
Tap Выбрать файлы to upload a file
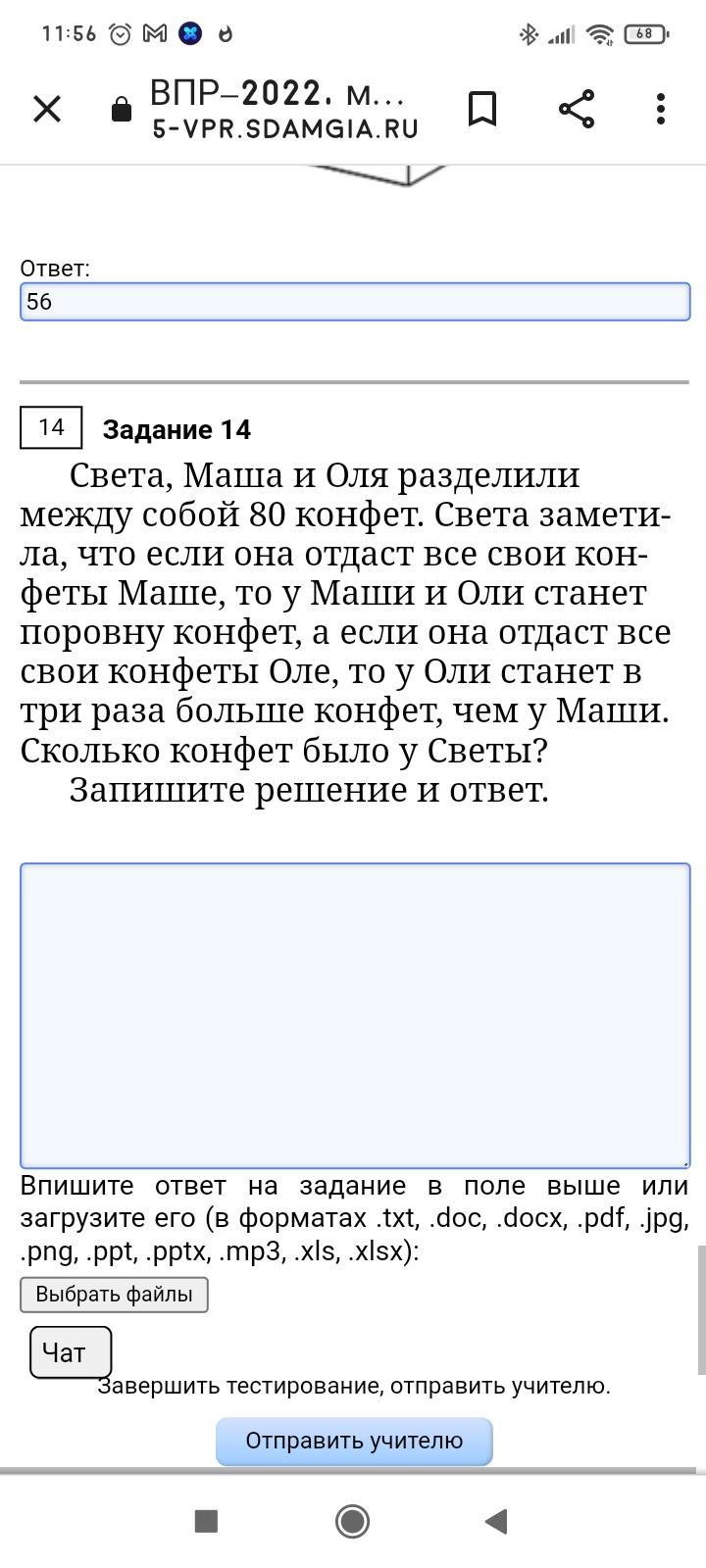pos(114,1295)
